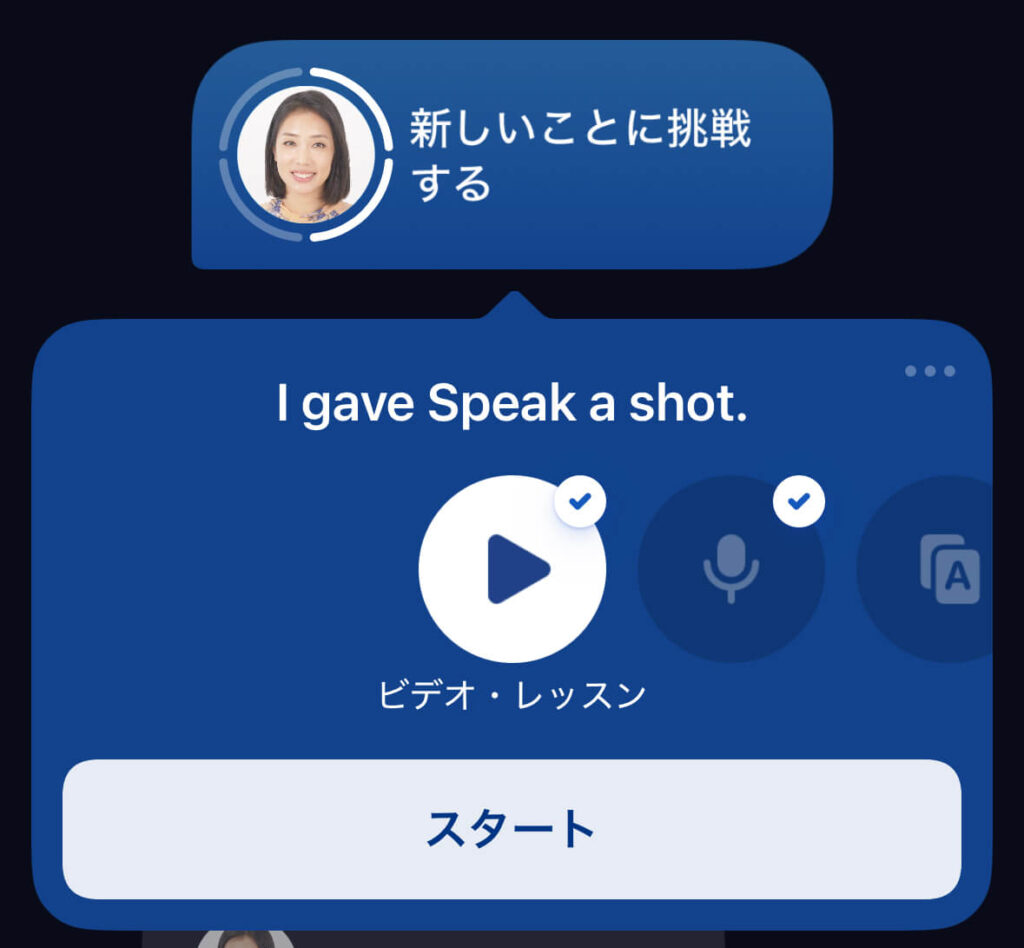Tap the スタート button
Screen dimensions: 1024x948
(511, 828)
